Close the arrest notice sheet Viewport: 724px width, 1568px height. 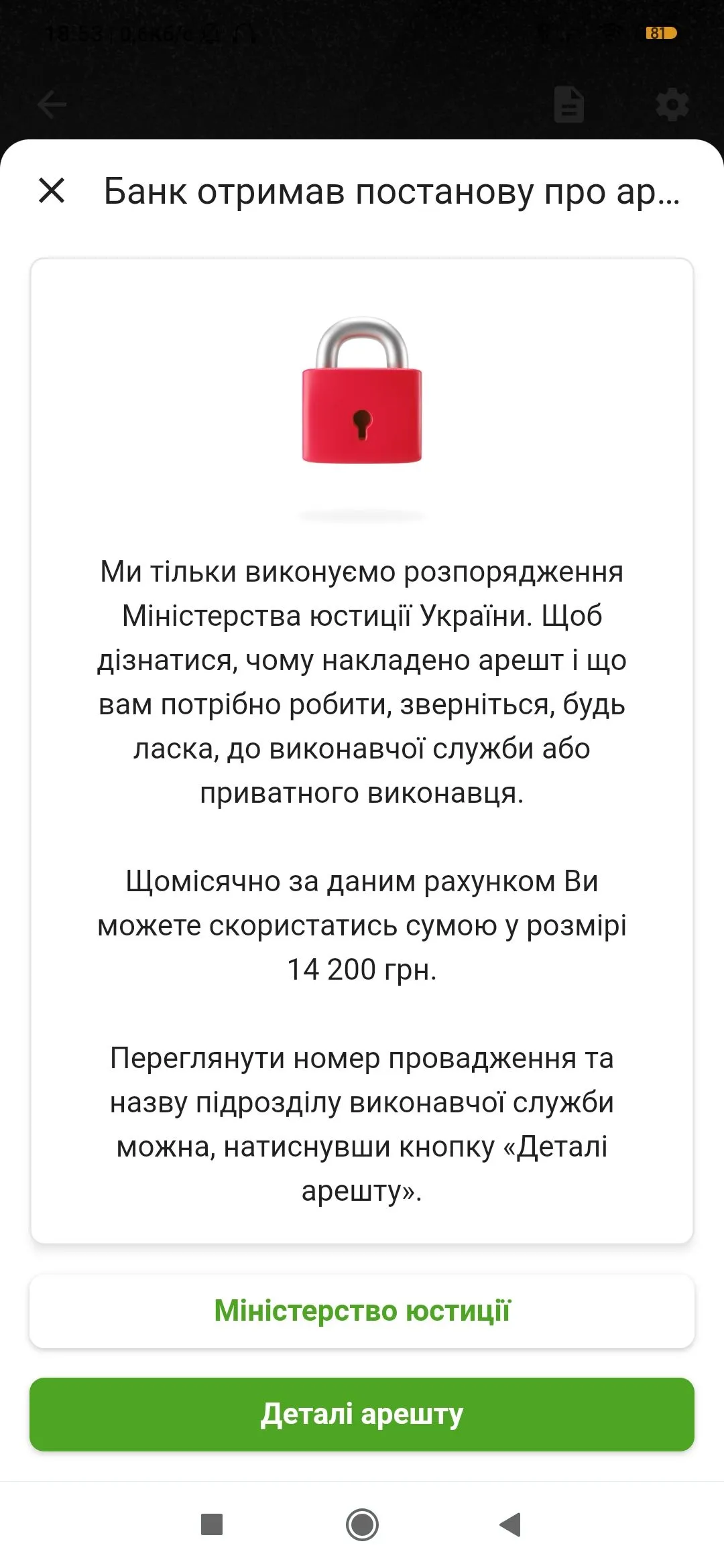click(52, 190)
